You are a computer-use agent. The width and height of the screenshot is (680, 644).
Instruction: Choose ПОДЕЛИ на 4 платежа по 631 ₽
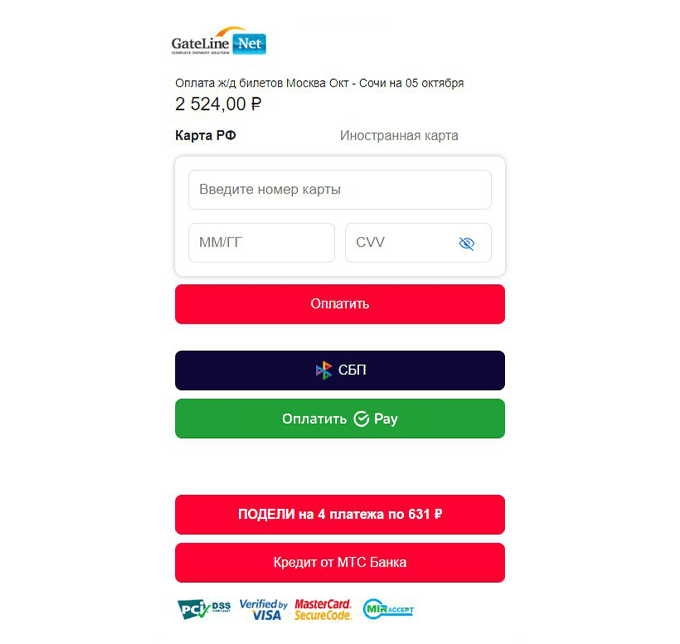coord(340,515)
